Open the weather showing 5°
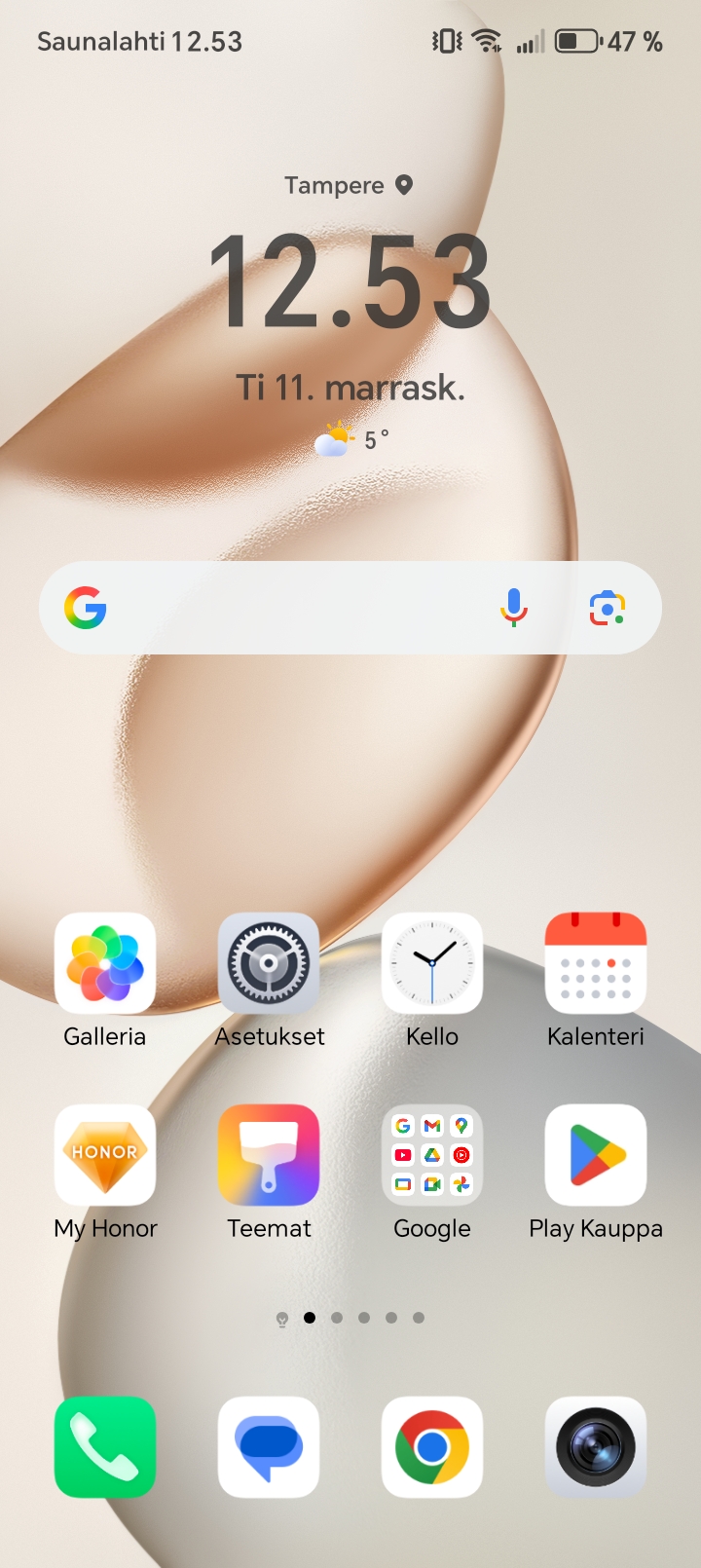Viewport: 701px width, 1568px height. tap(352, 440)
